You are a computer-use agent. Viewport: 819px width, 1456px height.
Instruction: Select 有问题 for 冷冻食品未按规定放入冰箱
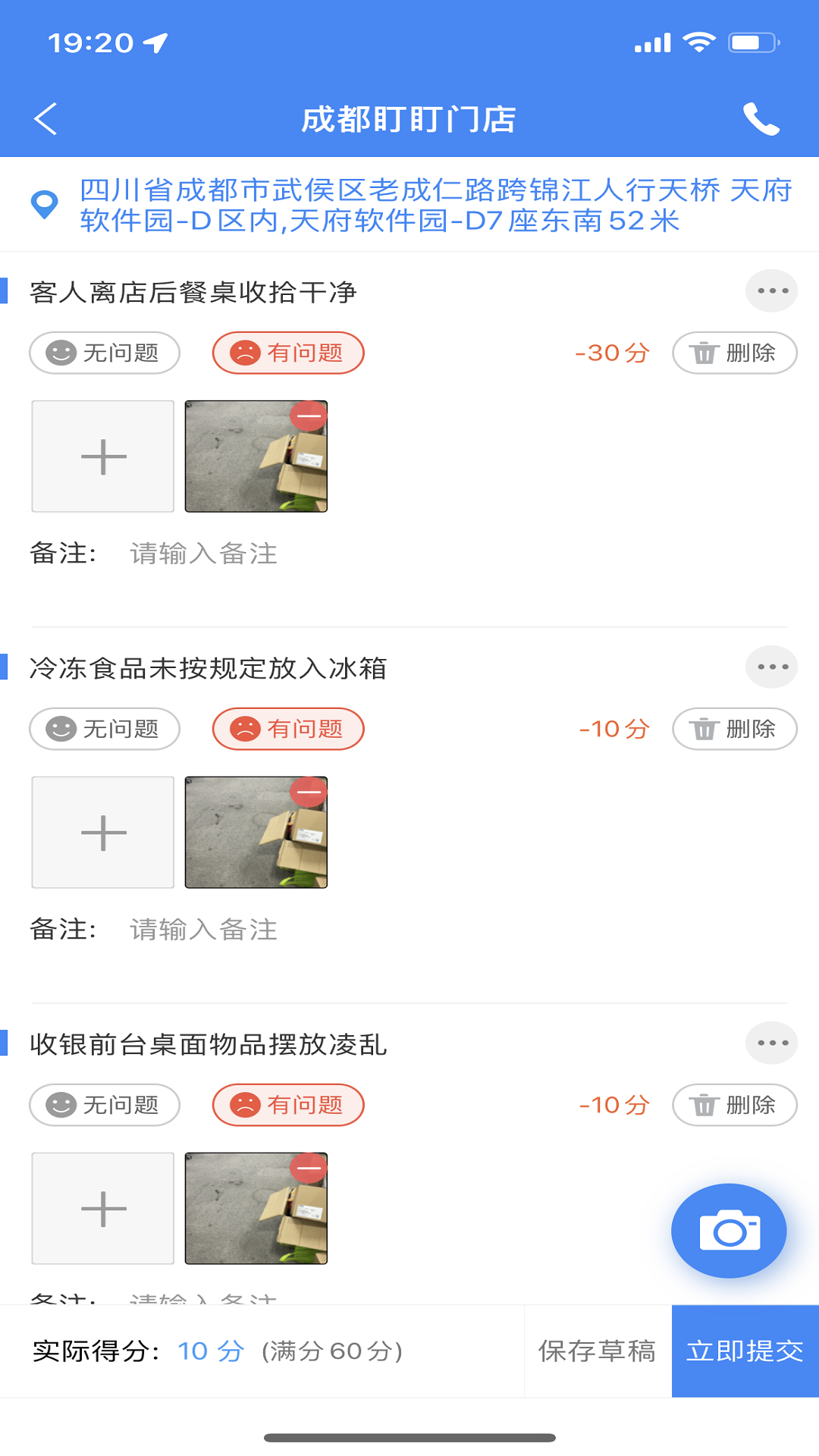pos(288,729)
